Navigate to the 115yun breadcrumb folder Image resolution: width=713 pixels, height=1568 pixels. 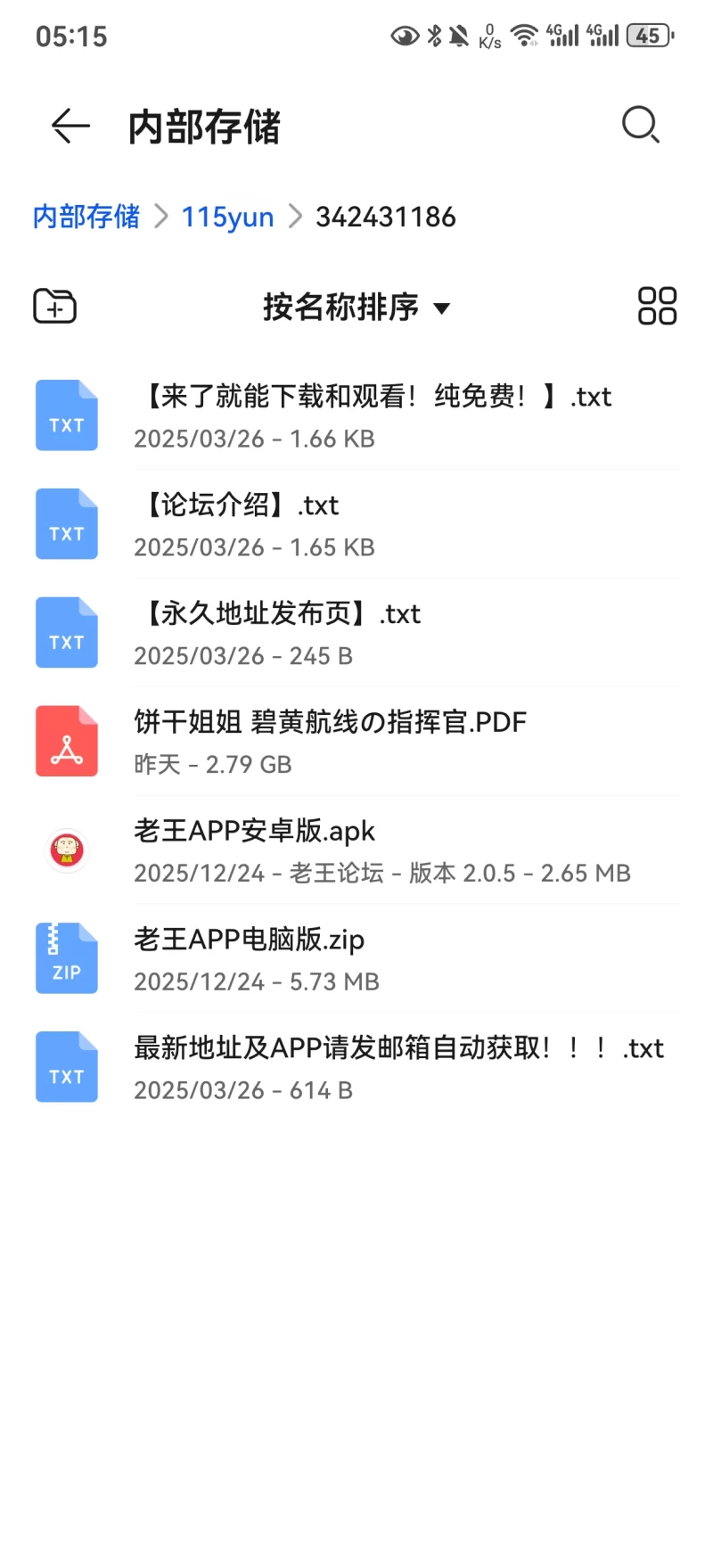pos(227,217)
